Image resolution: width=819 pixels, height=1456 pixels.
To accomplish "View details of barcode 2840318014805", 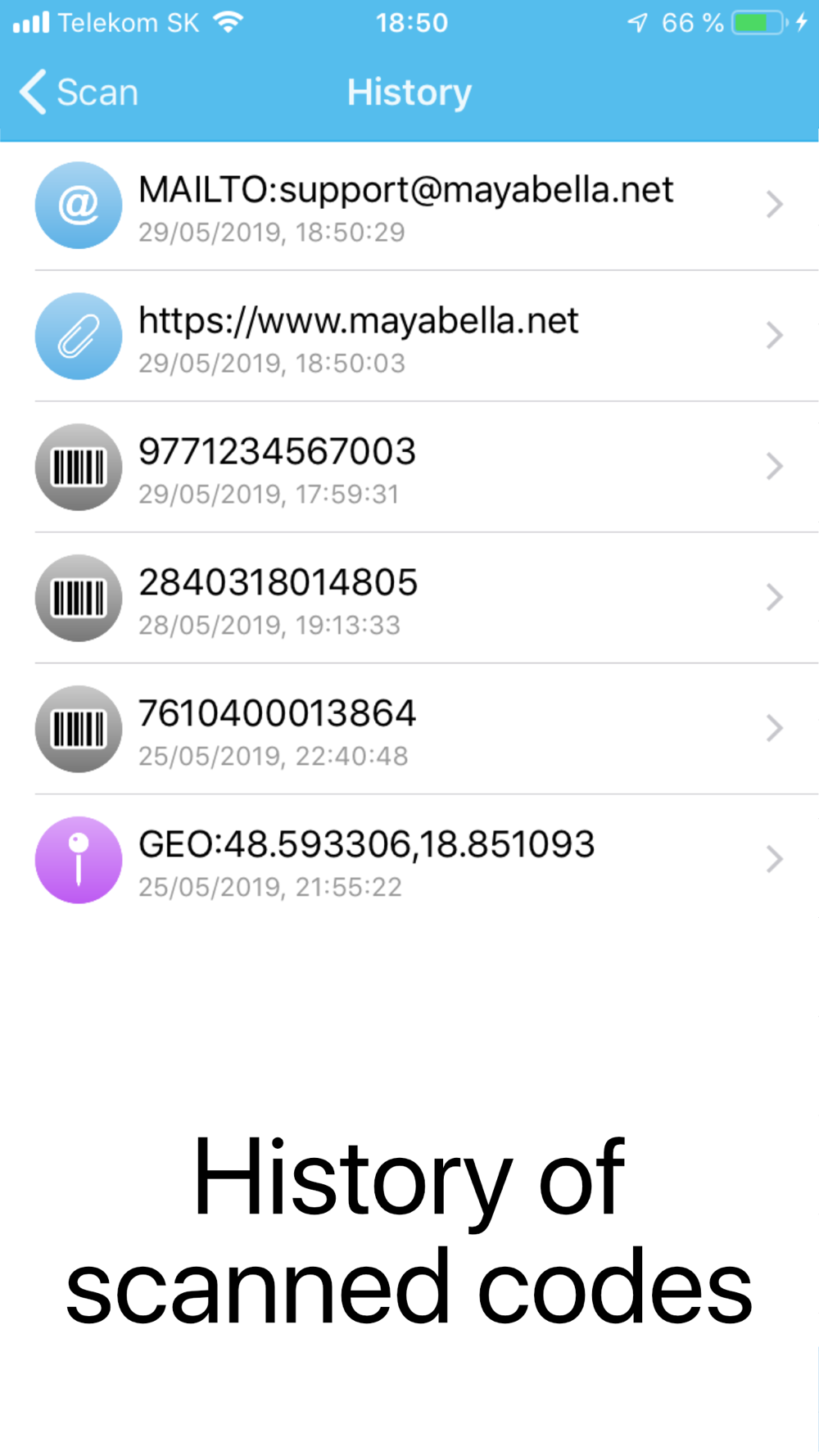I will pos(409,599).
